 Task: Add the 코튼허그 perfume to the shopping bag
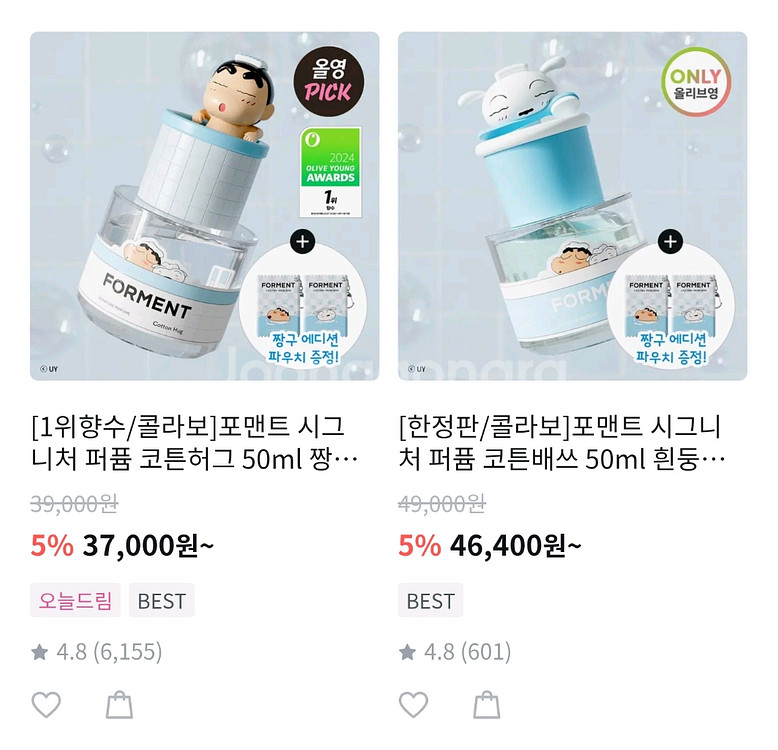point(120,705)
